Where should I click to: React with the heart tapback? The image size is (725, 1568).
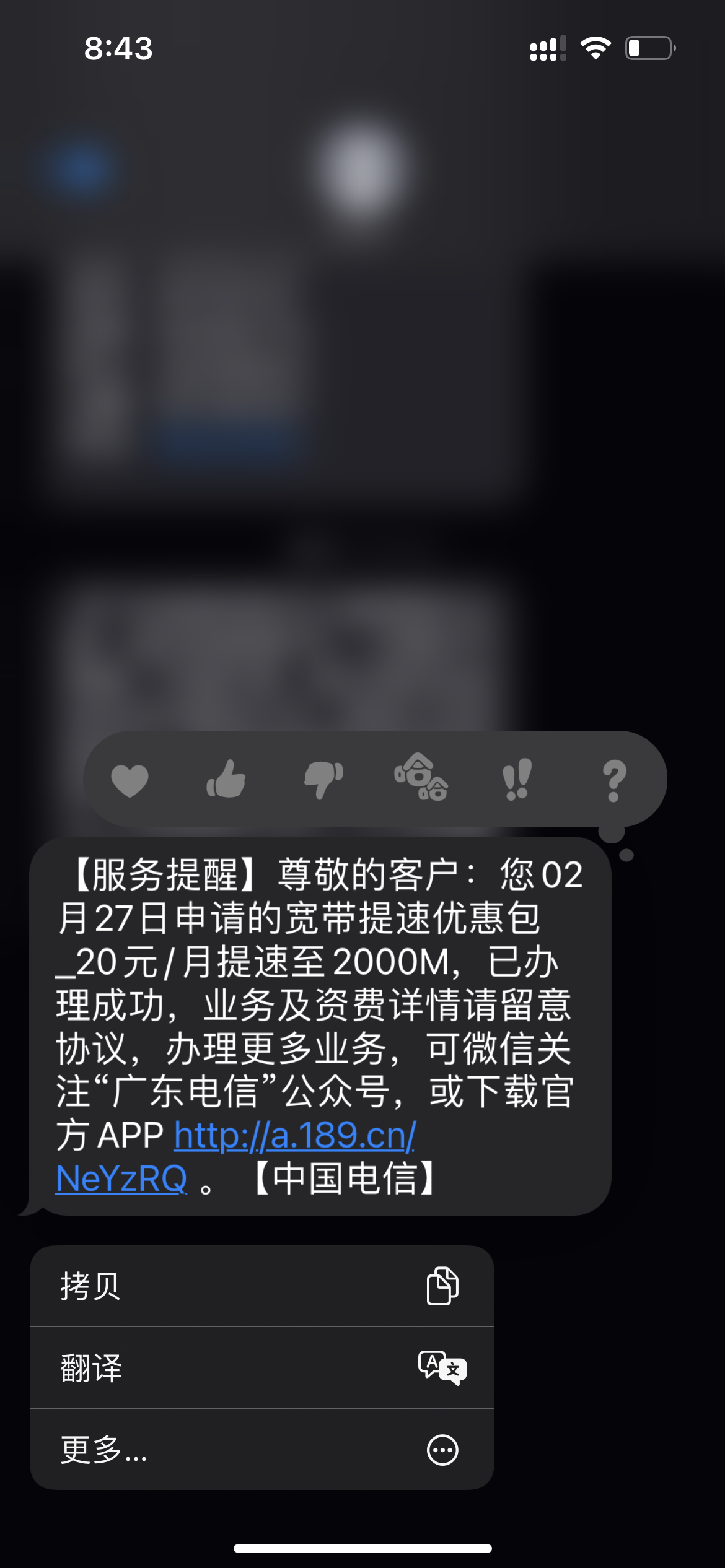tap(130, 780)
